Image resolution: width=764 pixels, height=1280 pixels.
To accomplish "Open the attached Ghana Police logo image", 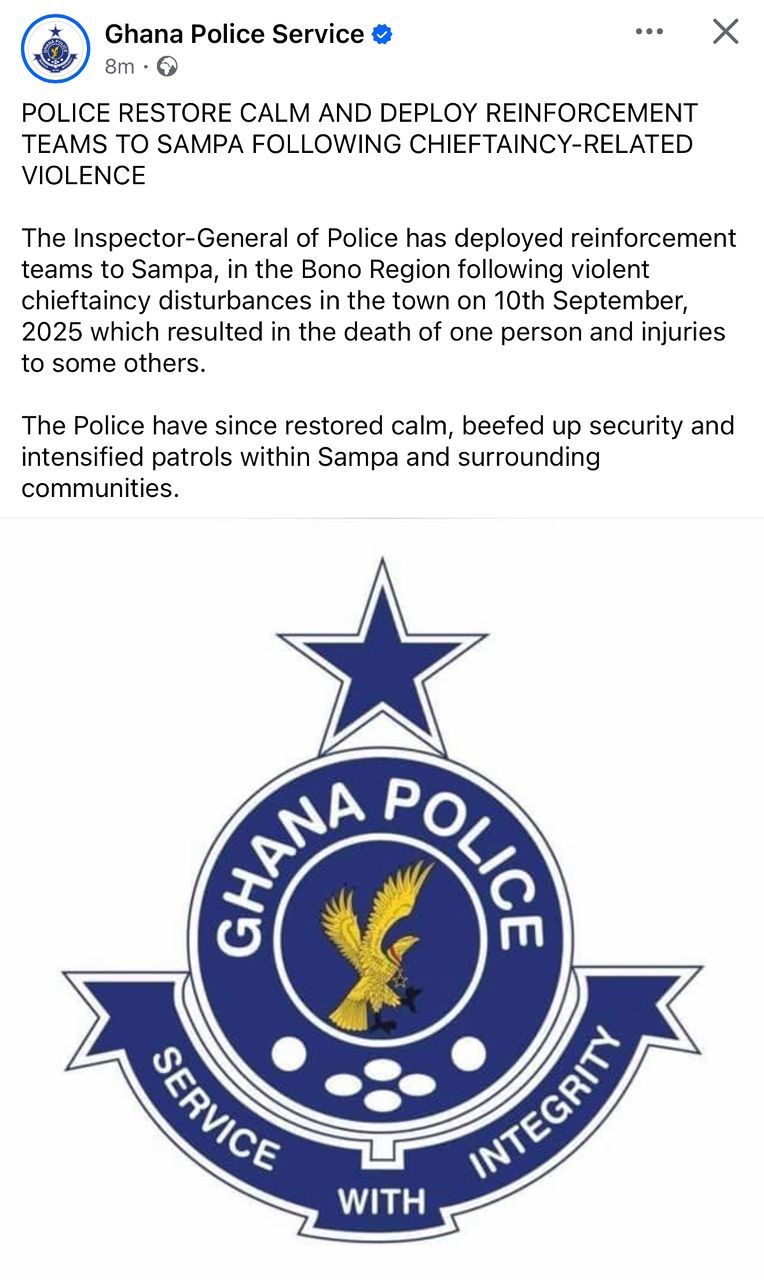I will click(x=382, y=900).
